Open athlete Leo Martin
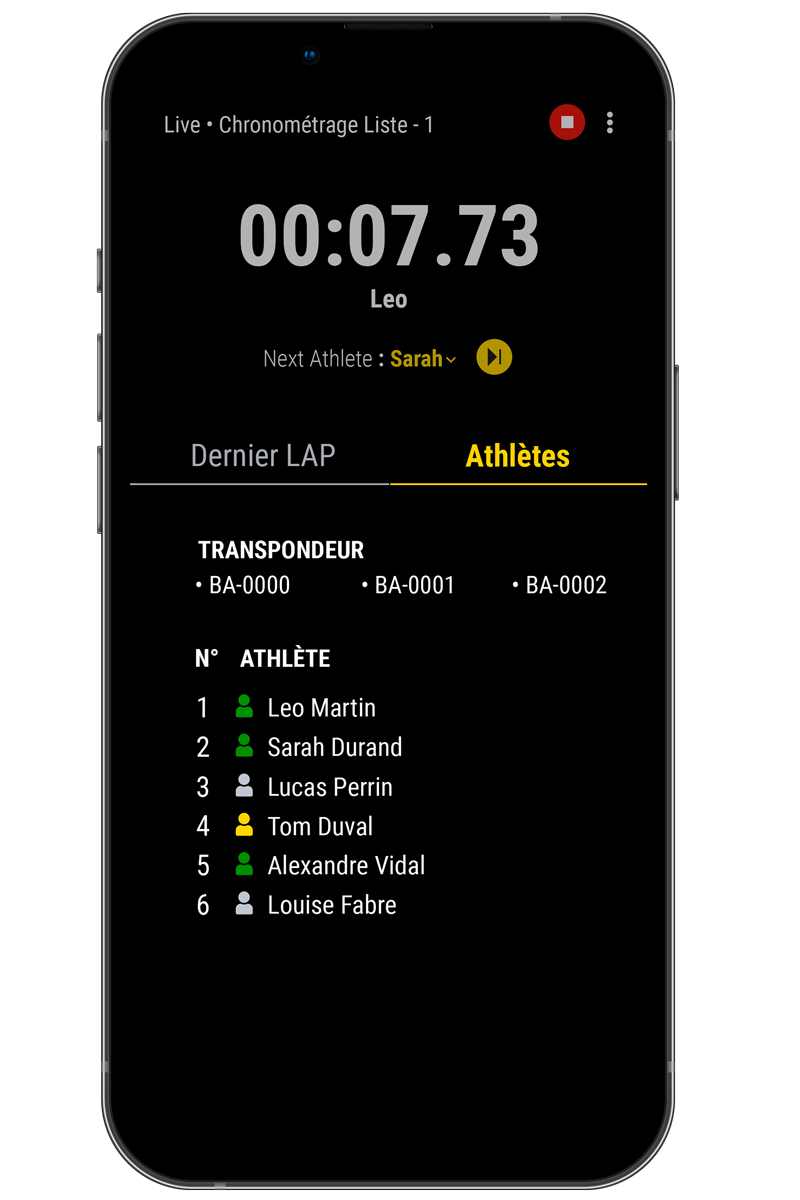 pyautogui.click(x=321, y=708)
